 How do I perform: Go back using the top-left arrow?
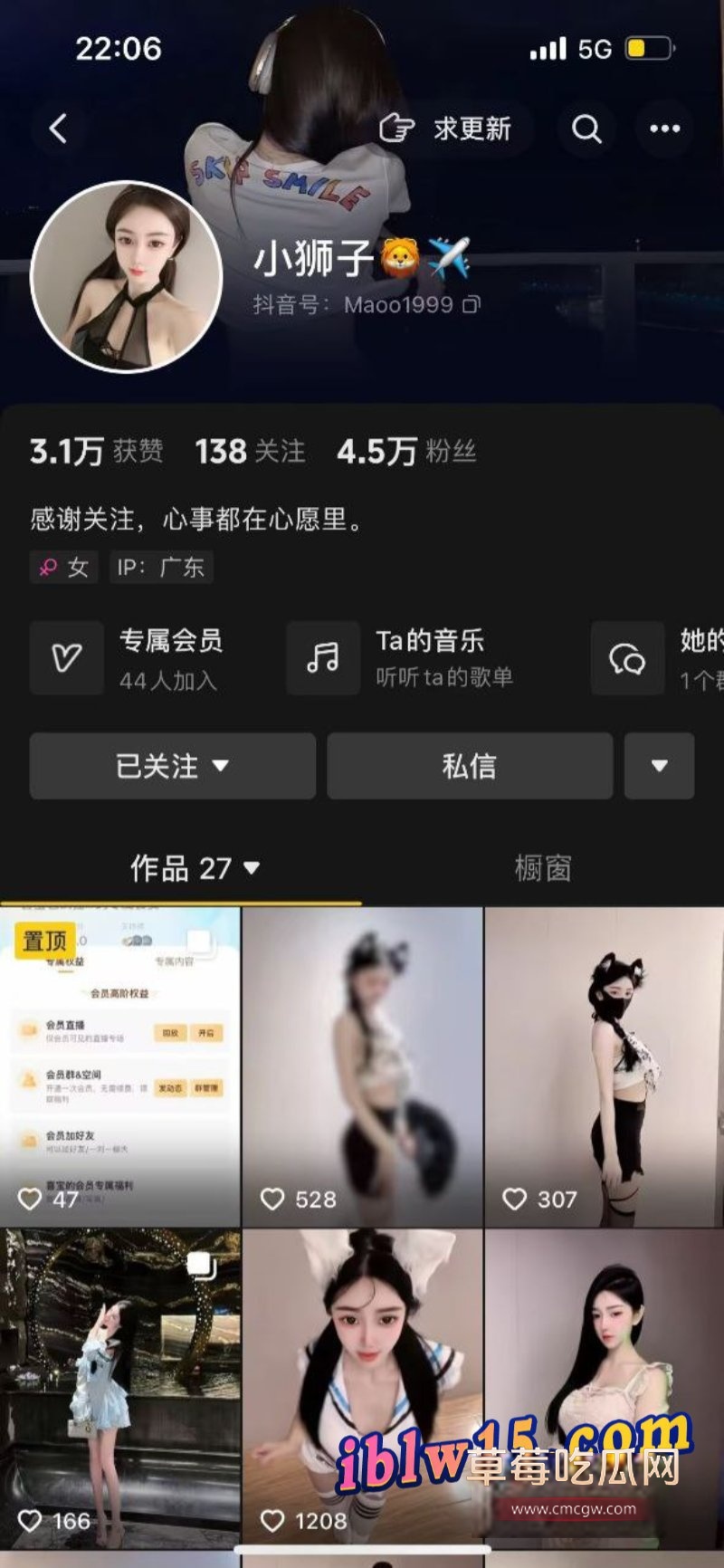point(58,129)
